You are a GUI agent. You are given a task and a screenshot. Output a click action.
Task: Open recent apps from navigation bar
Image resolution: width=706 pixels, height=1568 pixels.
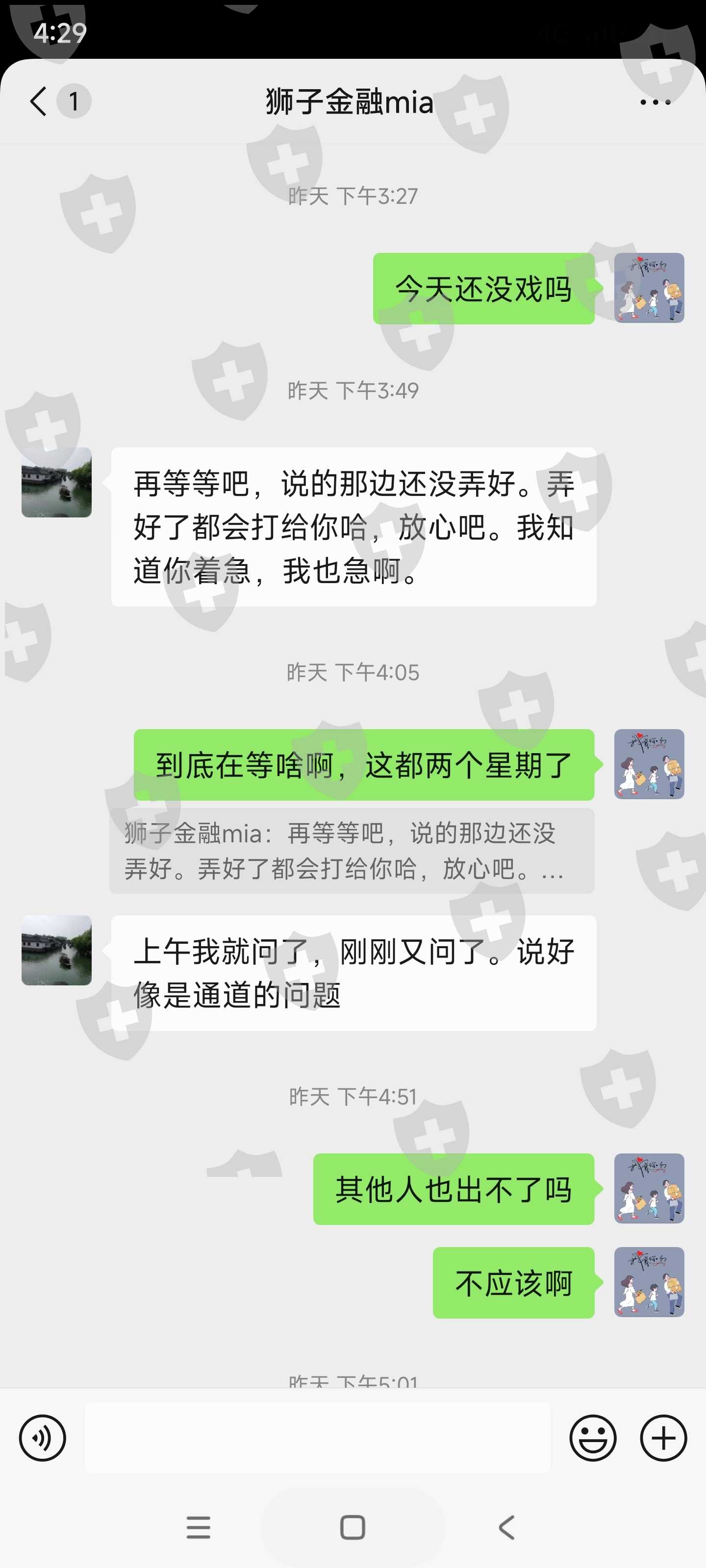pyautogui.click(x=199, y=1527)
